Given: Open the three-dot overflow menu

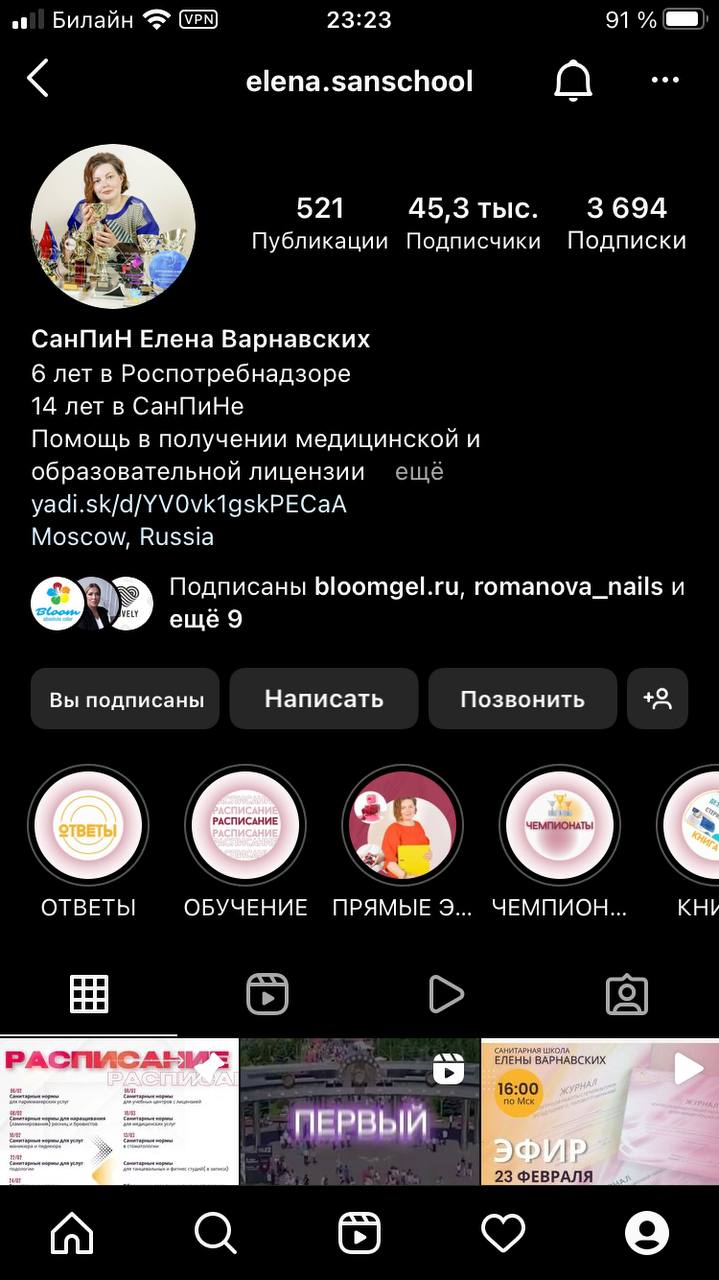Looking at the screenshot, I should [665, 81].
